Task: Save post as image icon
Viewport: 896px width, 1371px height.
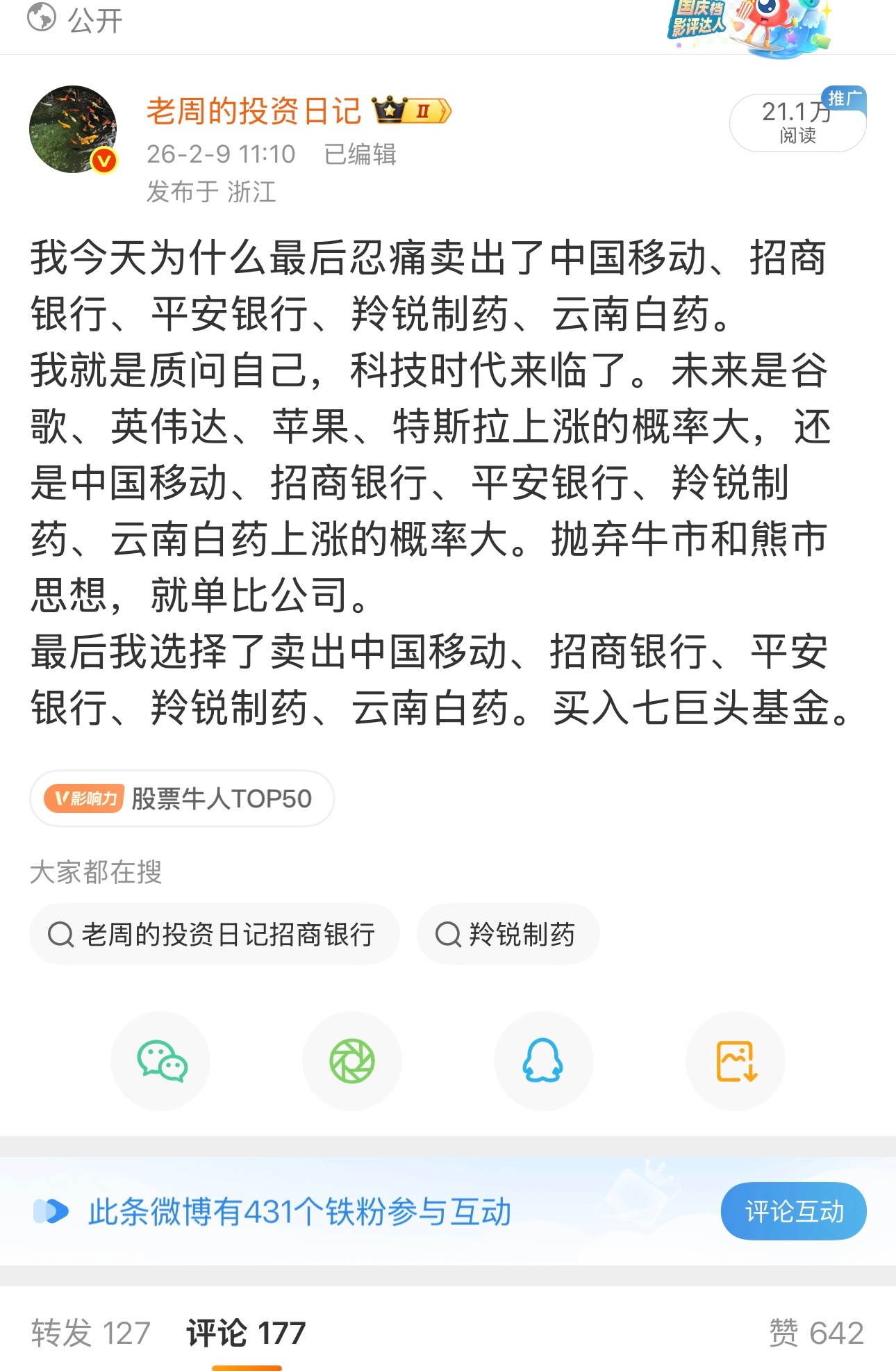Action: (735, 1060)
